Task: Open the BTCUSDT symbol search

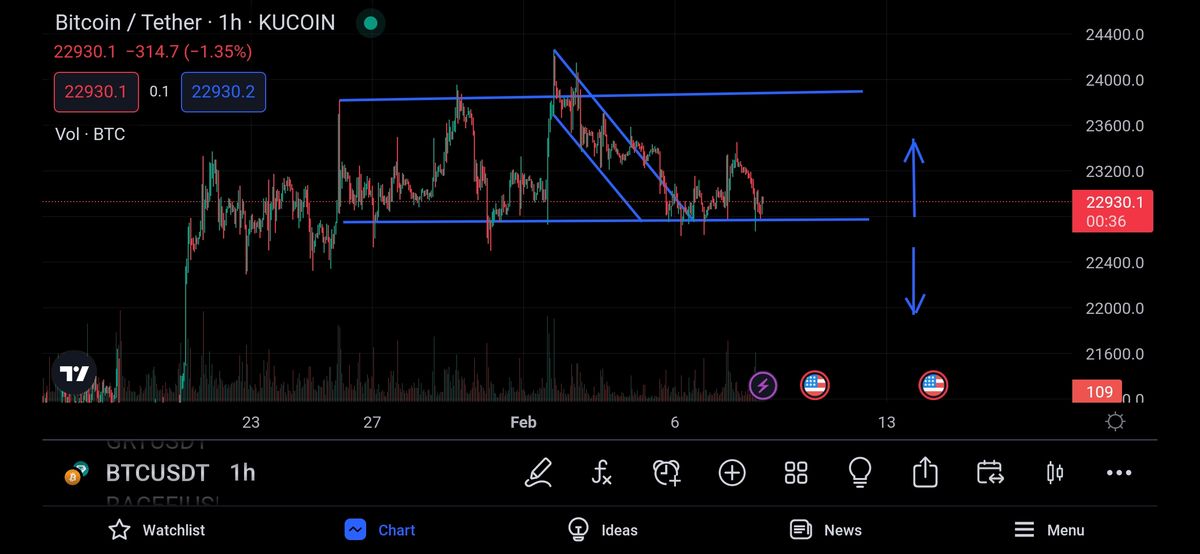Action: [x=157, y=473]
